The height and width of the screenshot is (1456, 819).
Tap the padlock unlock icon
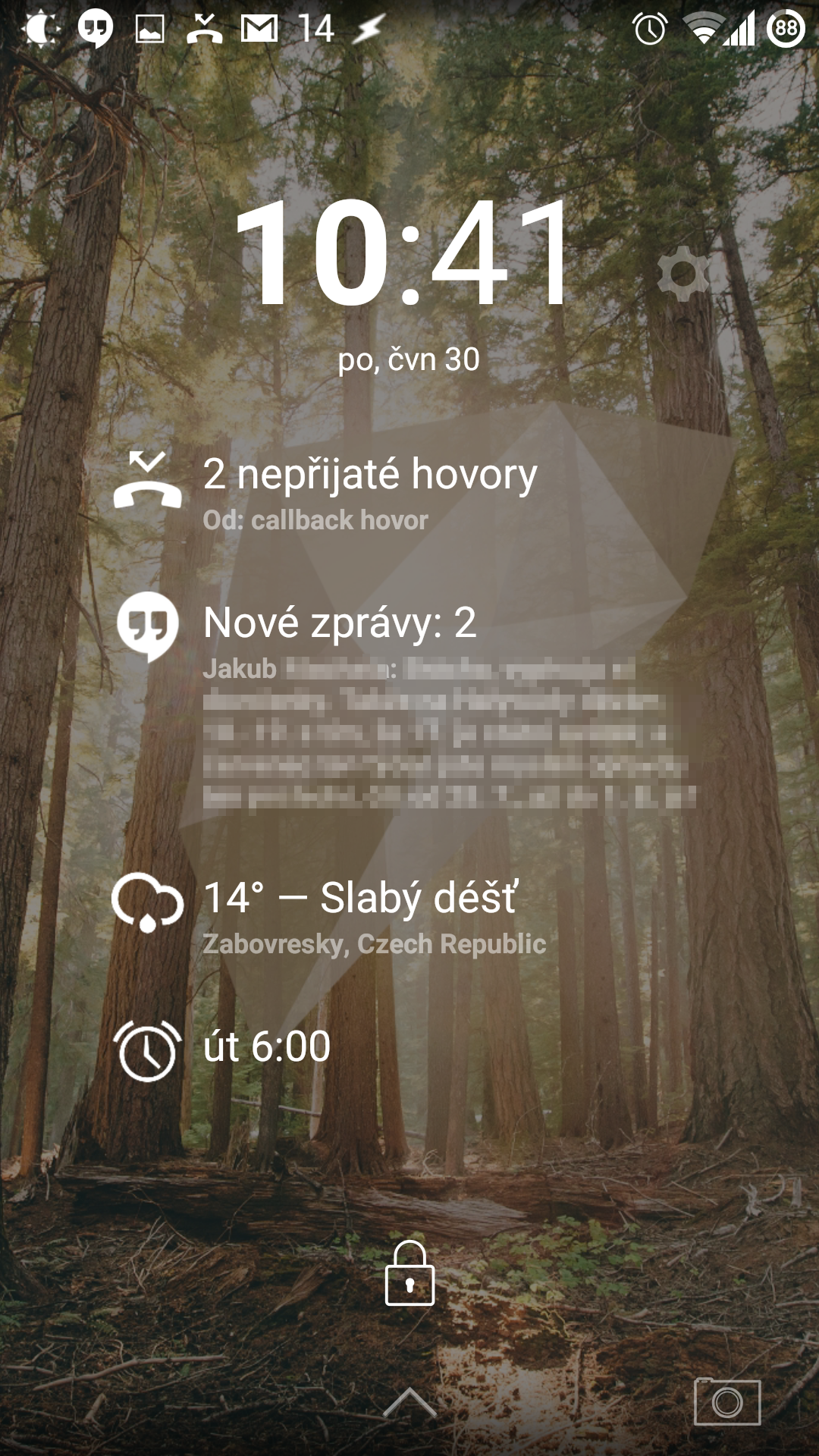[409, 1273]
